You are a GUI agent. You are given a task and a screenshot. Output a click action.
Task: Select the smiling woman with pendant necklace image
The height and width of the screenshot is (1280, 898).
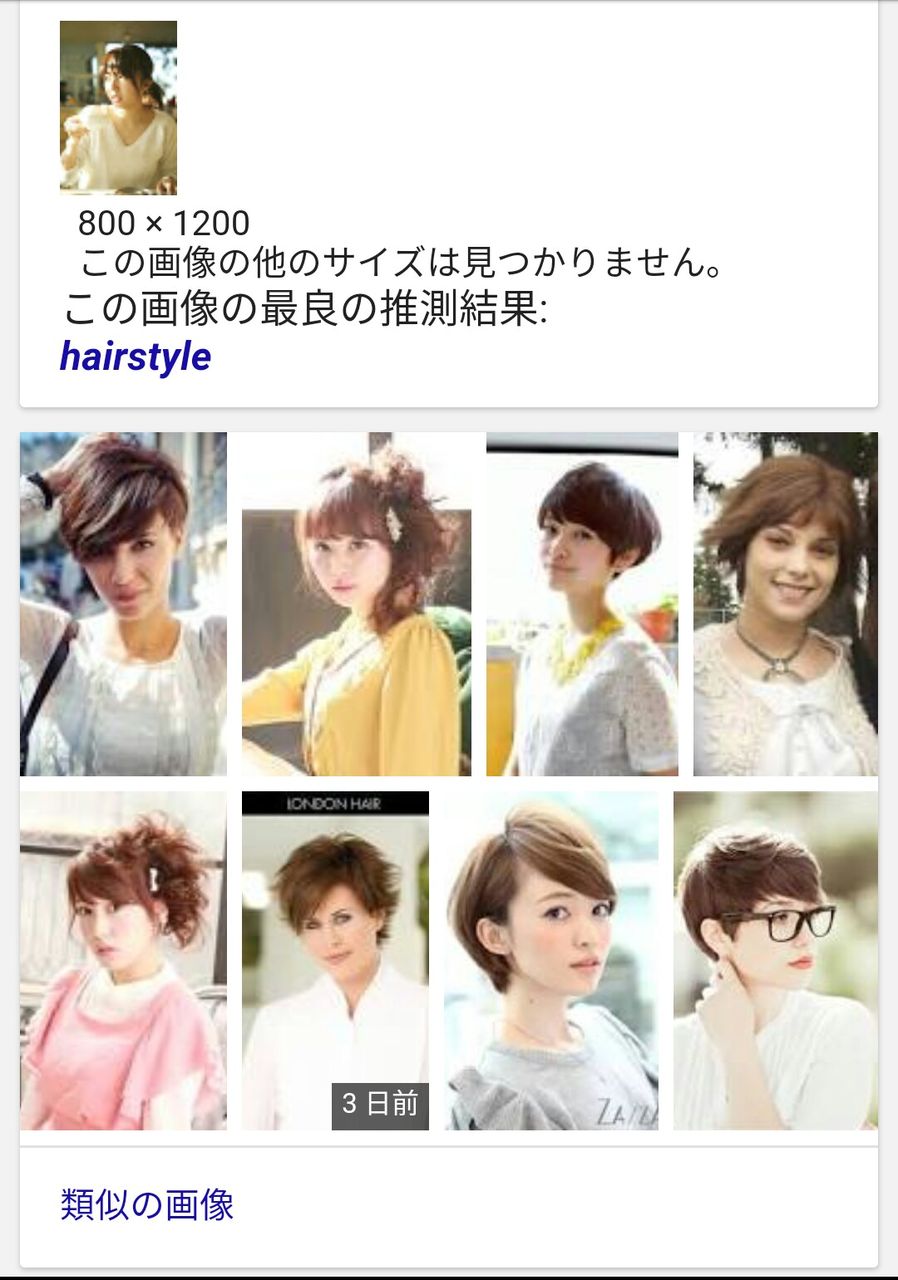785,604
